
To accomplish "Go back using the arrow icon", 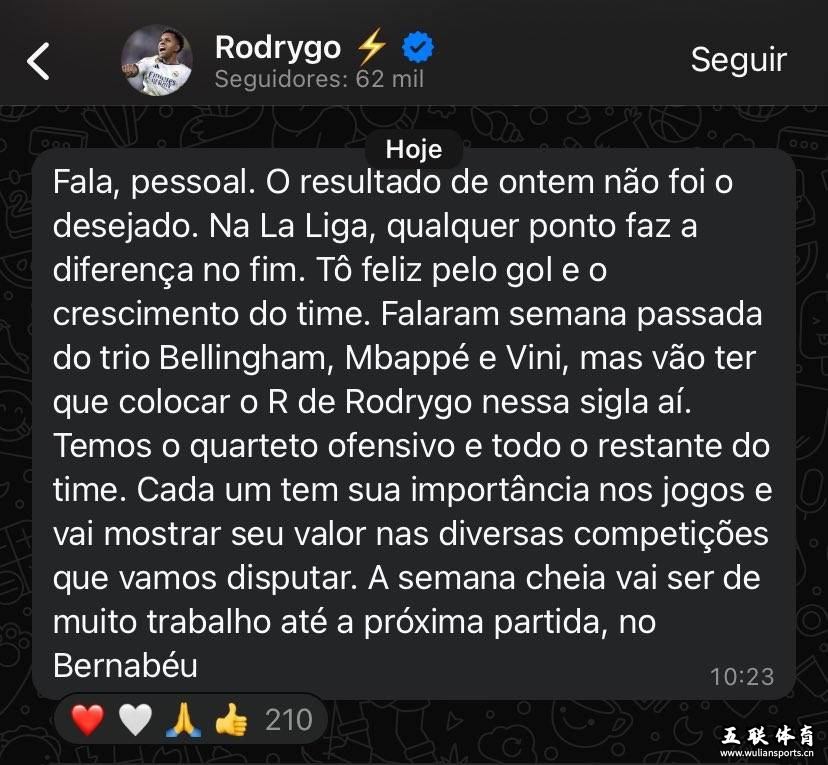I will 38,61.
